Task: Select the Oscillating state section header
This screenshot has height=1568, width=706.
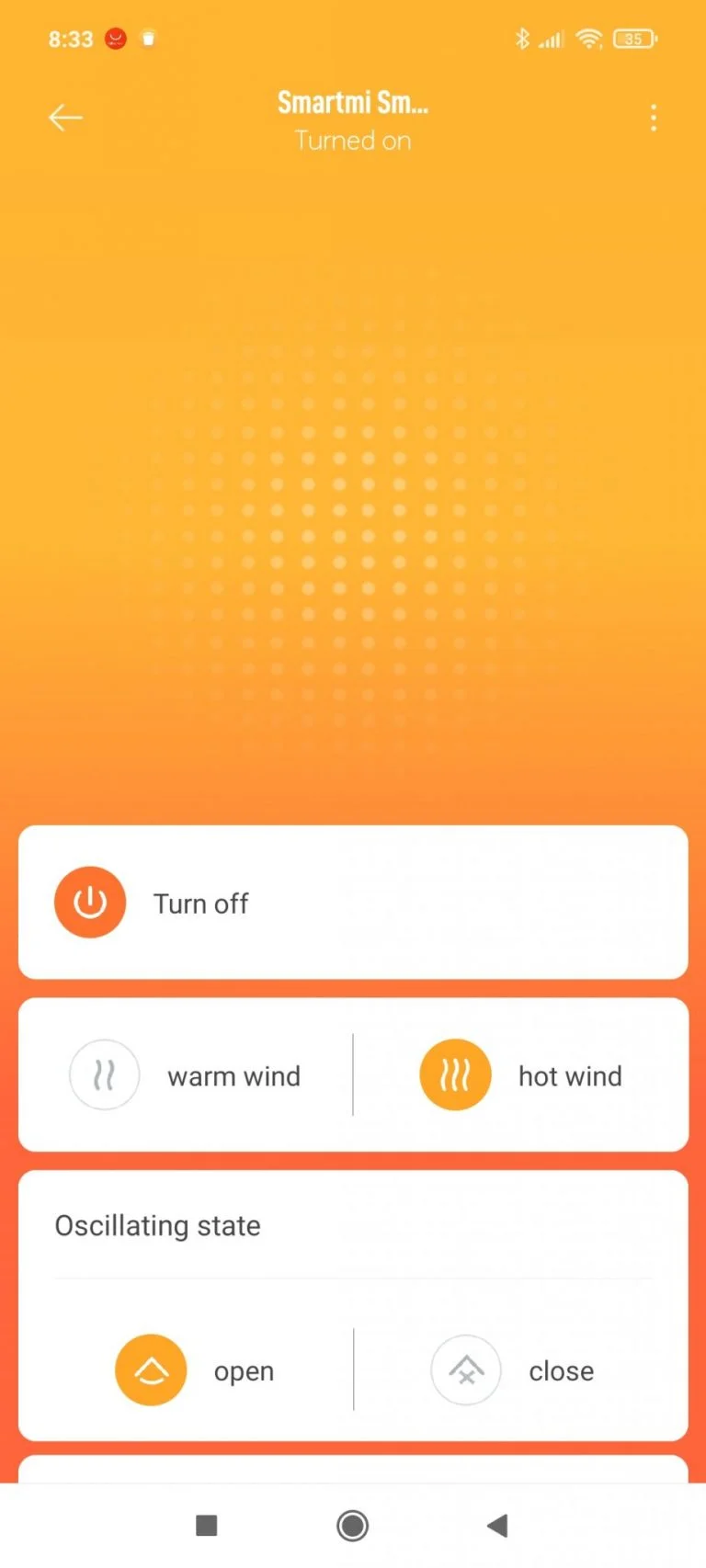Action: click(x=157, y=1225)
